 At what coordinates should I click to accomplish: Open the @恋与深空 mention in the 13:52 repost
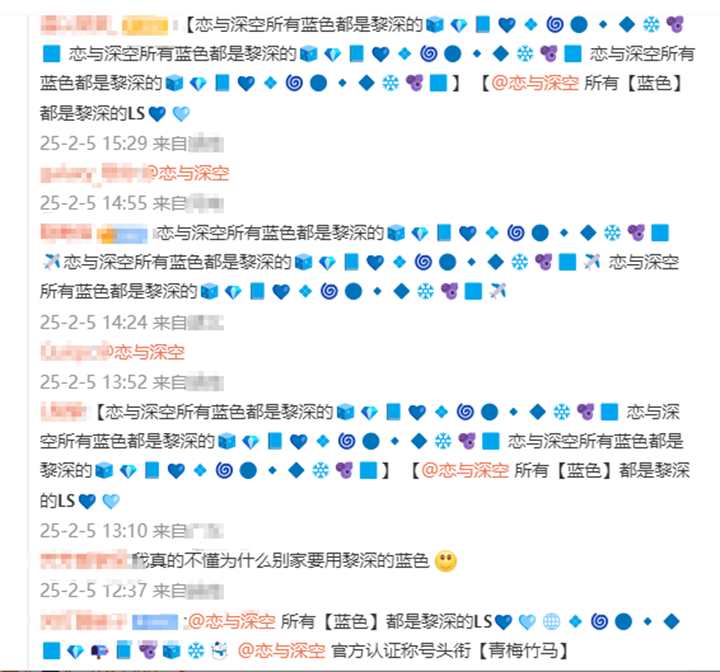click(148, 352)
